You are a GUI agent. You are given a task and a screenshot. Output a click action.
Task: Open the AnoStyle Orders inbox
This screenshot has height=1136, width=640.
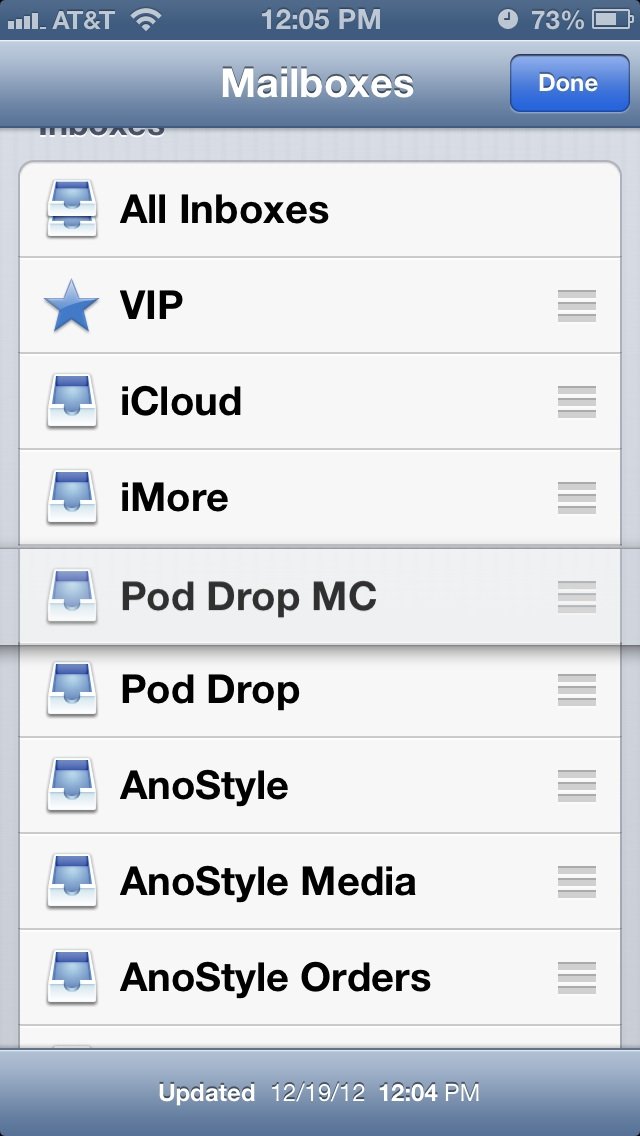coord(275,977)
